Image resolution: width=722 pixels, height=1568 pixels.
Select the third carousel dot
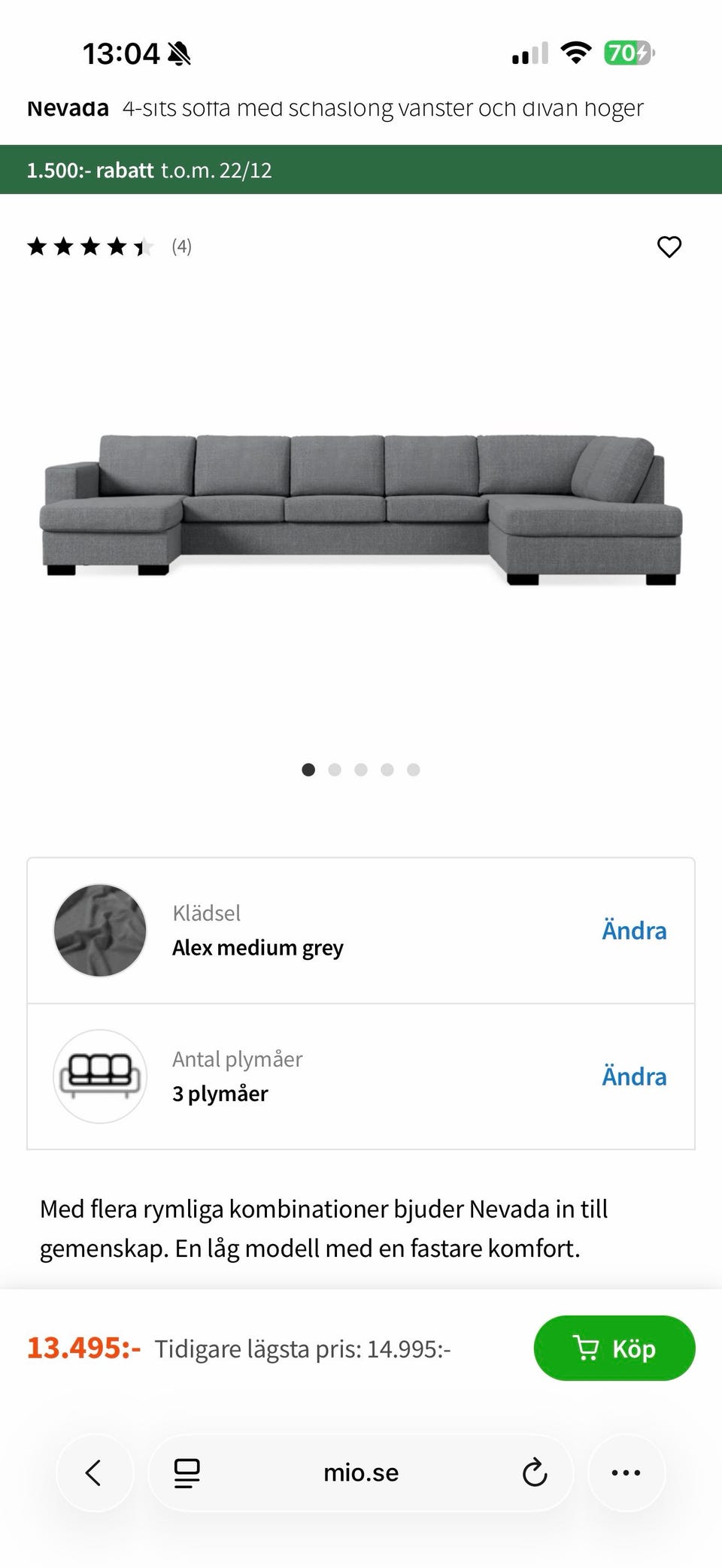361,769
